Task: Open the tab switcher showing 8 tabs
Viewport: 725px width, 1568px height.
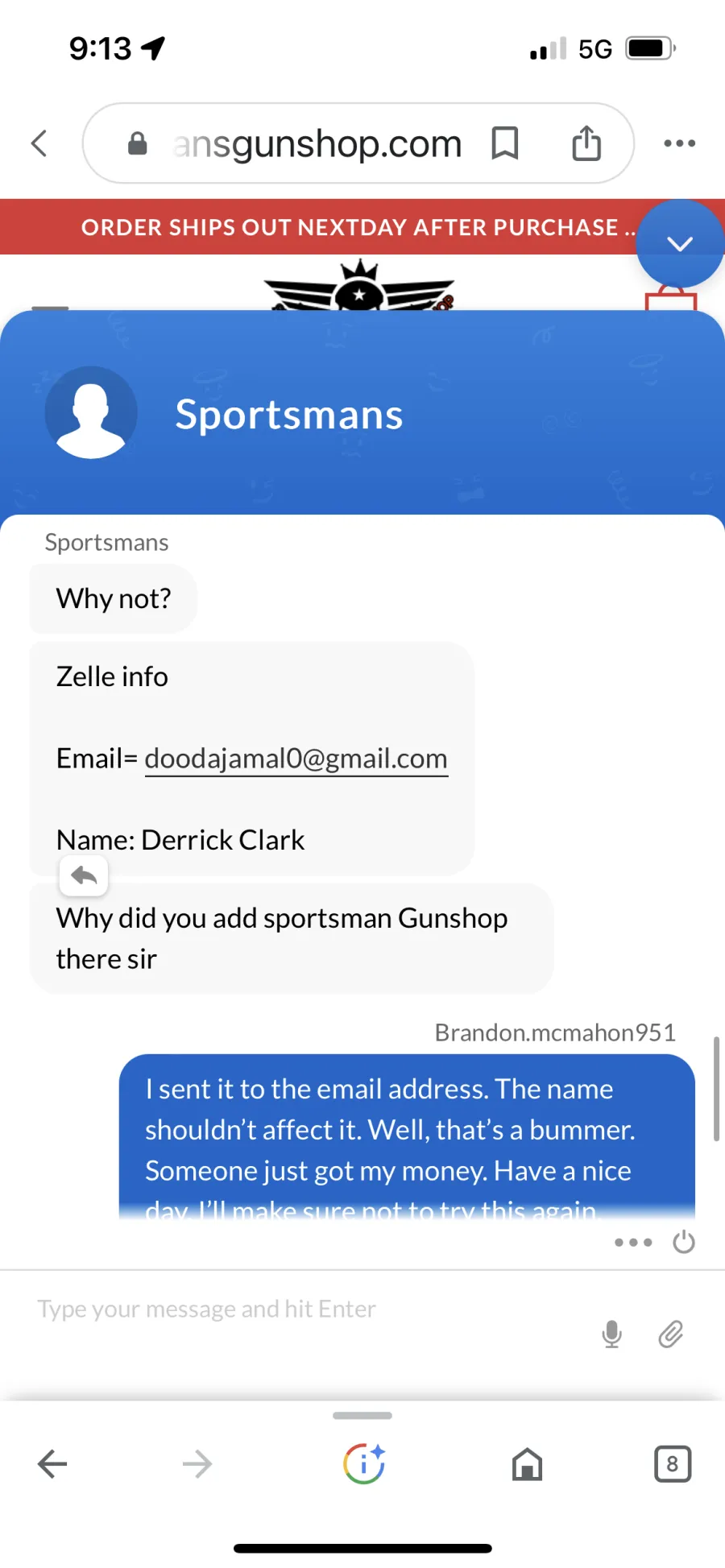Action: click(673, 1464)
